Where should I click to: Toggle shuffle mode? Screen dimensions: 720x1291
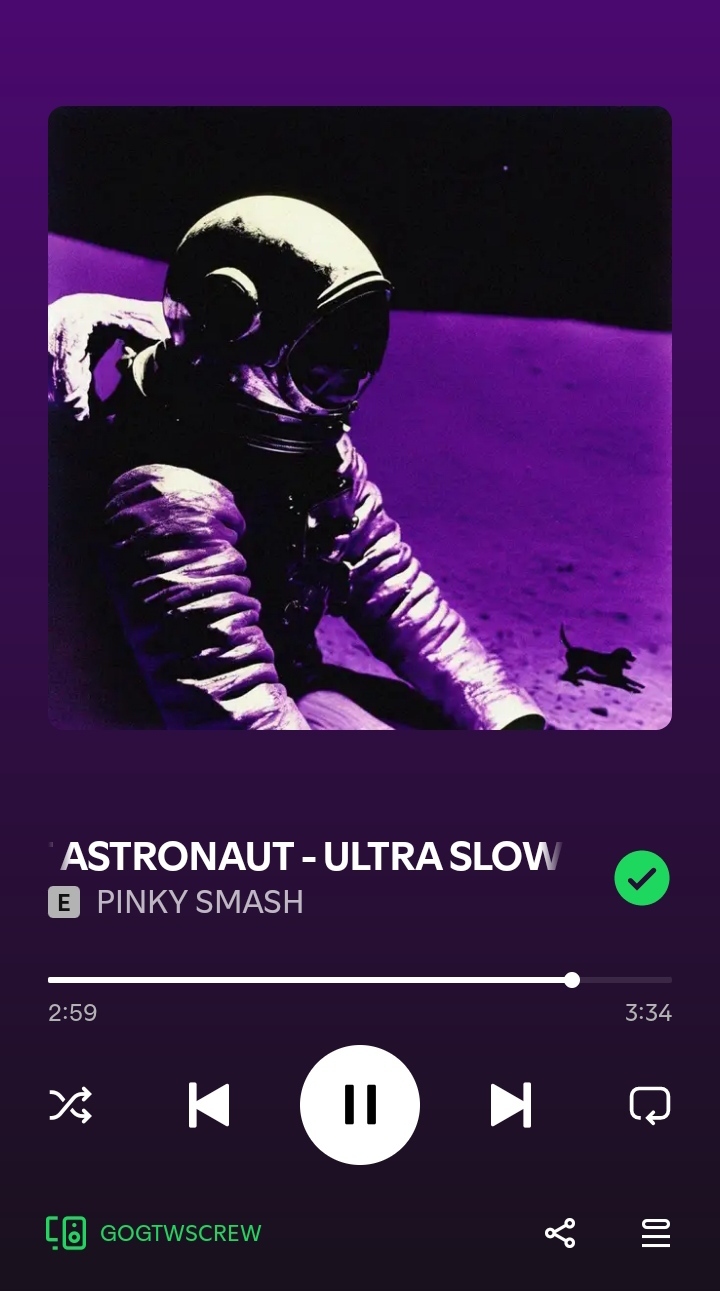(70, 1105)
